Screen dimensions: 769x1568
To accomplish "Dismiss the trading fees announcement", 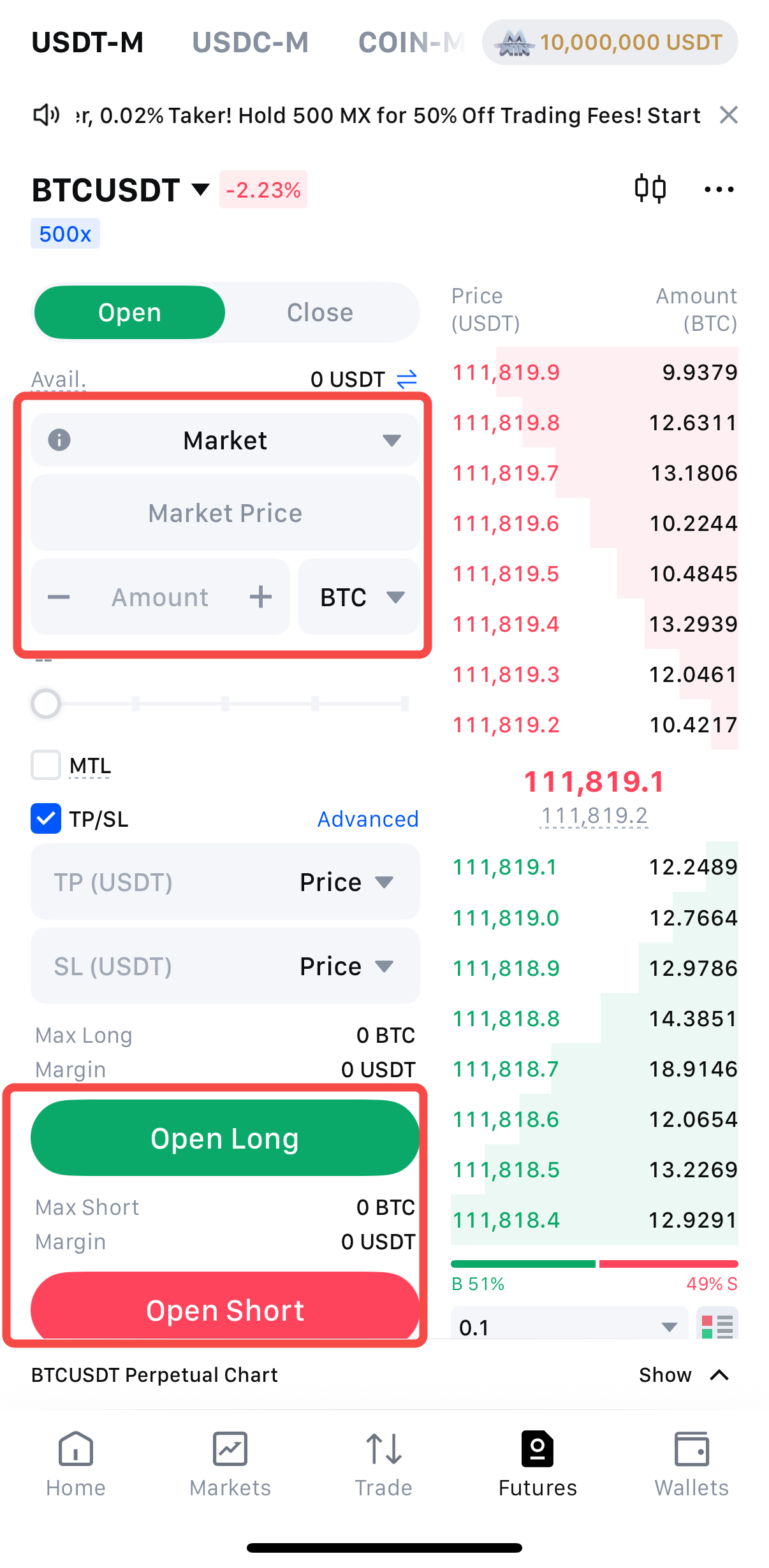I will click(x=728, y=115).
